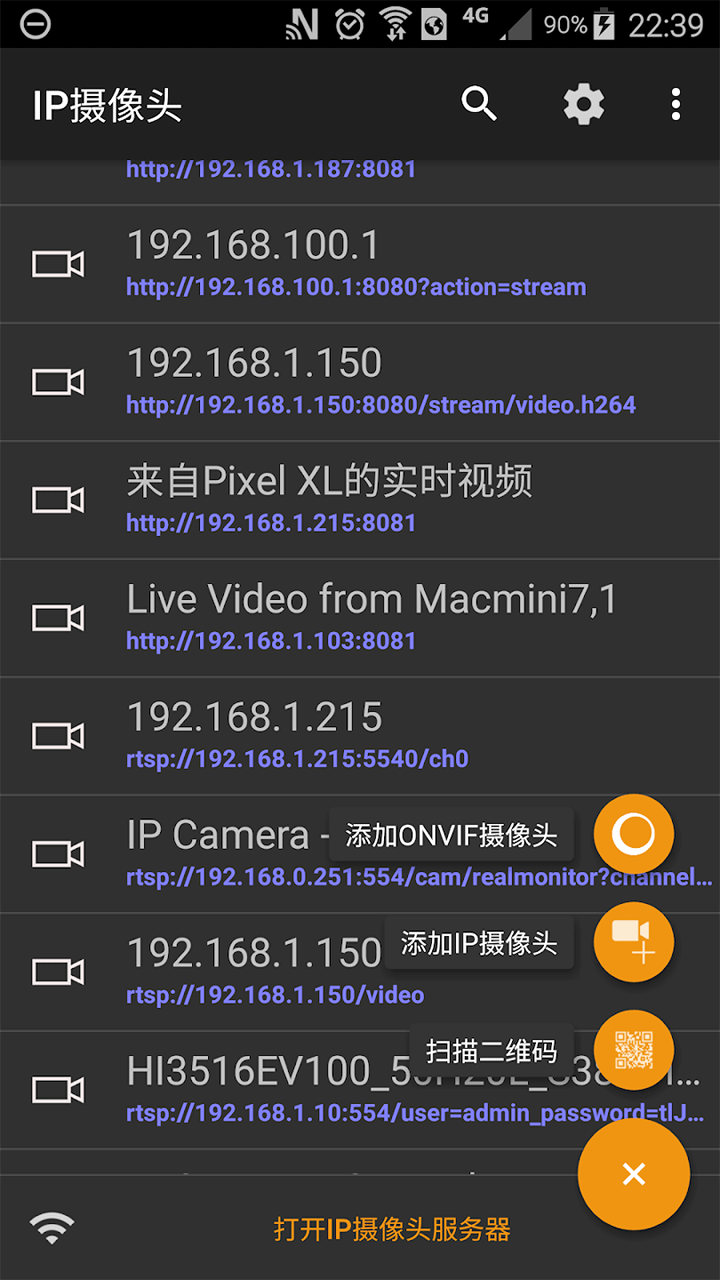Open the settings gear
This screenshot has height=1280, width=720.
[584, 104]
